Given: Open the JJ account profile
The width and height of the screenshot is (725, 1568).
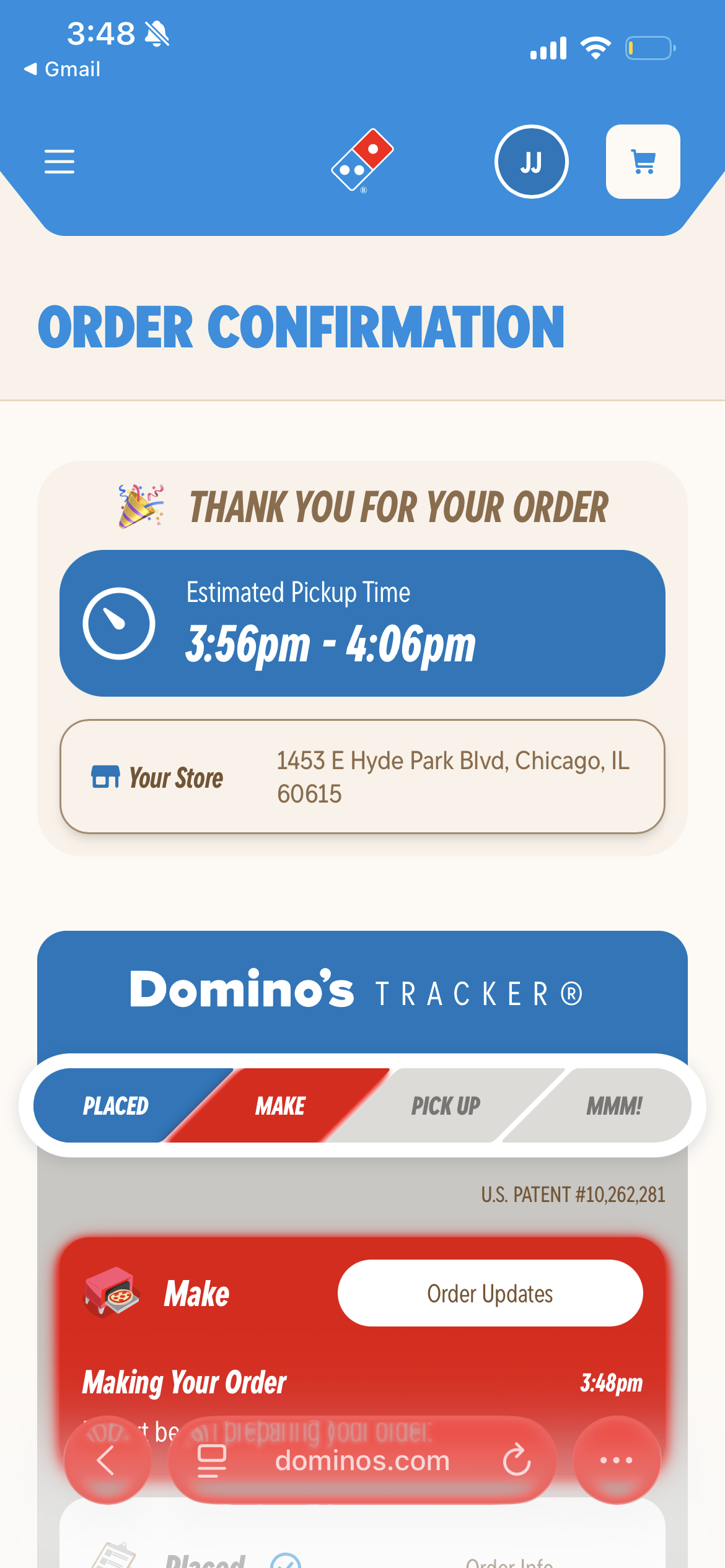Looking at the screenshot, I should coord(531,162).
